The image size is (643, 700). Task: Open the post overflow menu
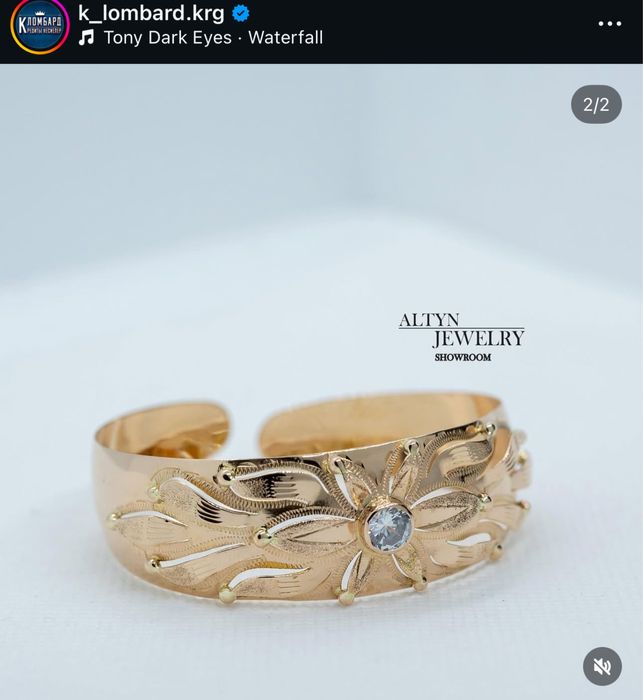click(609, 24)
